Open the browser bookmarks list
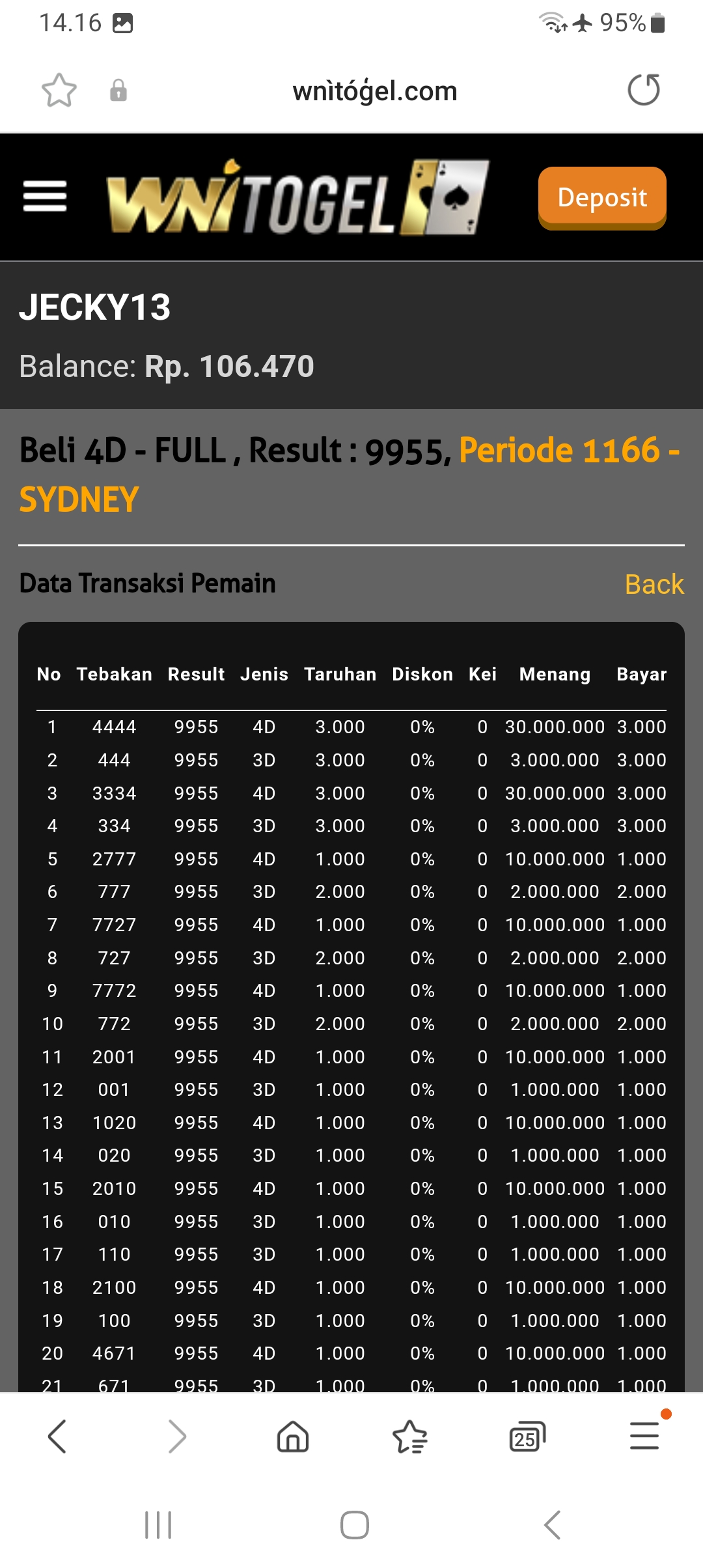This screenshot has width=703, height=1568. coord(410,1436)
